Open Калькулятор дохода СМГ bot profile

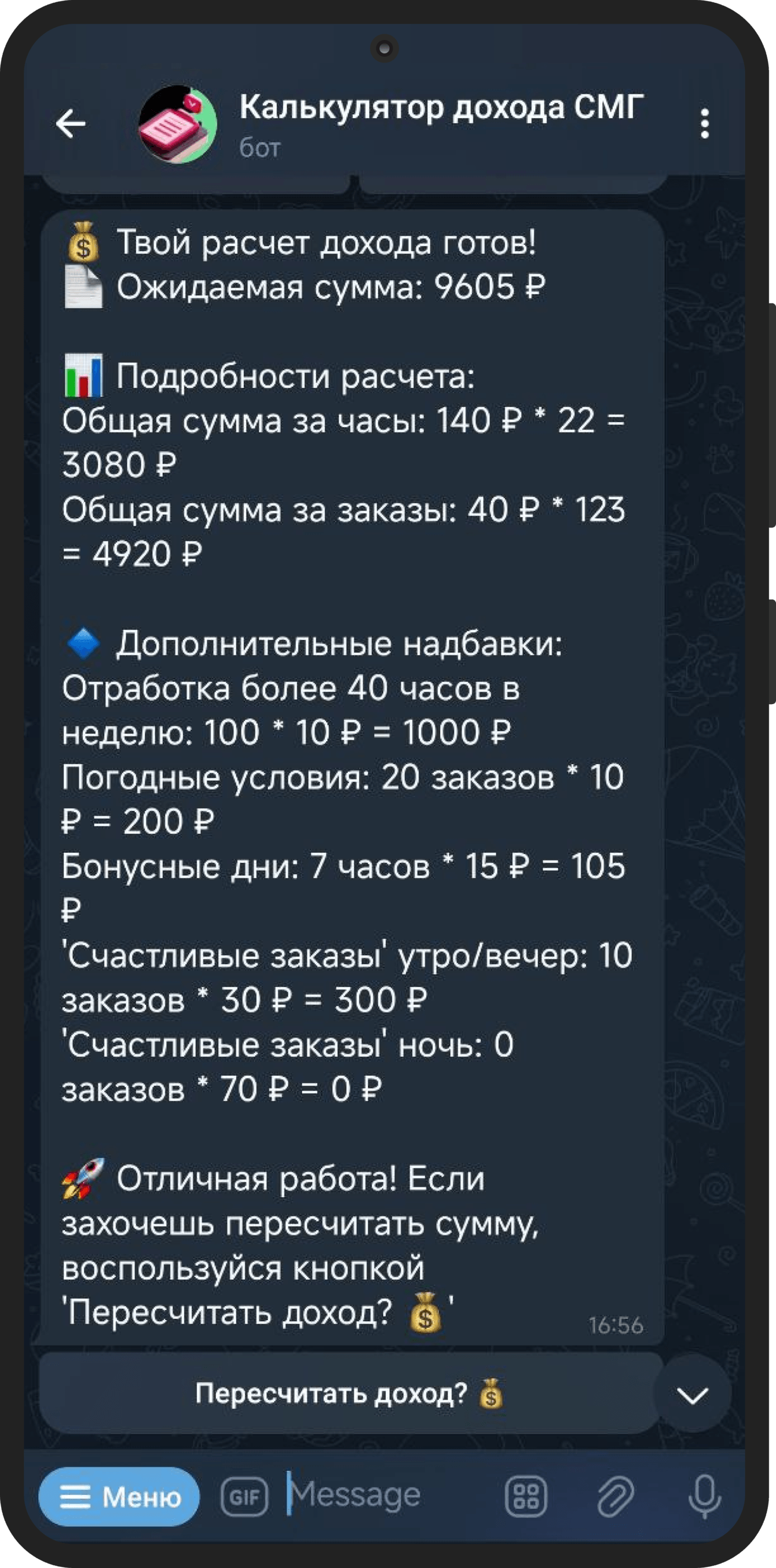point(440,123)
